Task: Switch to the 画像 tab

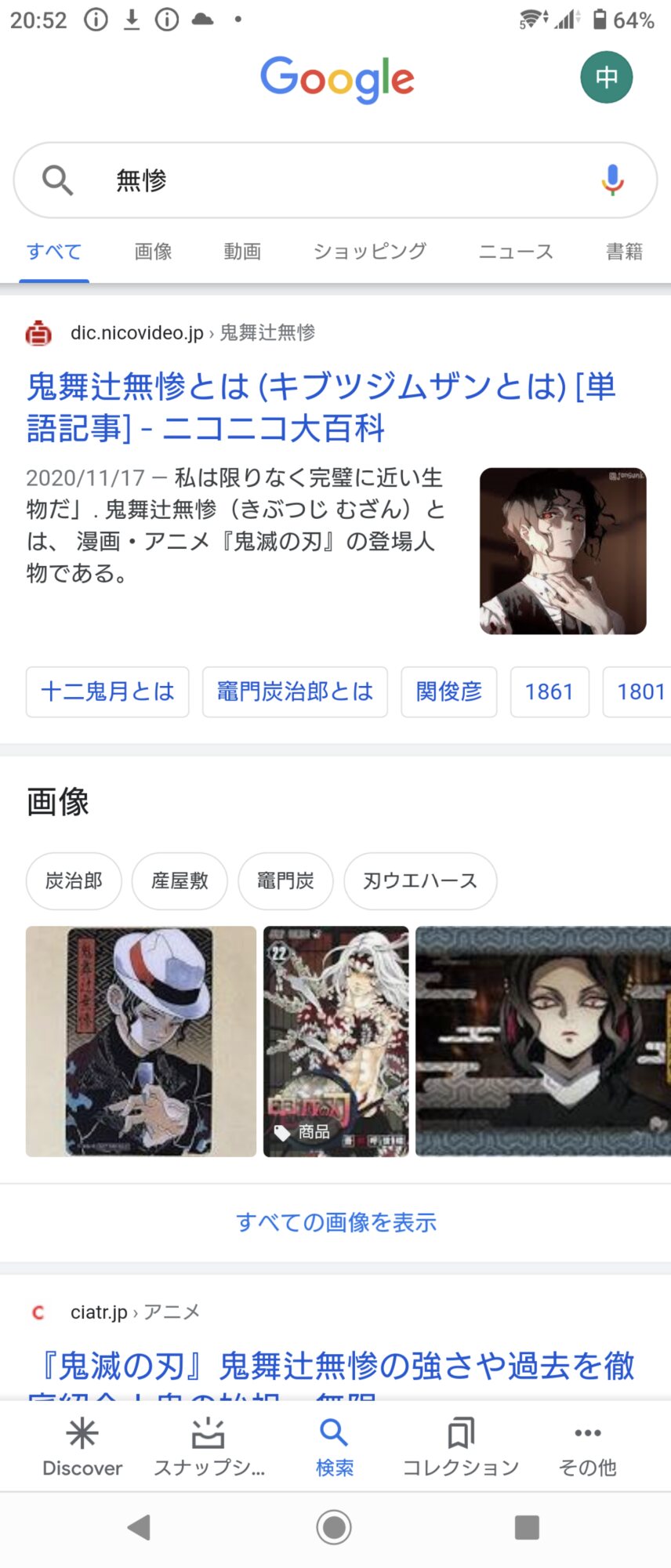Action: pyautogui.click(x=153, y=252)
